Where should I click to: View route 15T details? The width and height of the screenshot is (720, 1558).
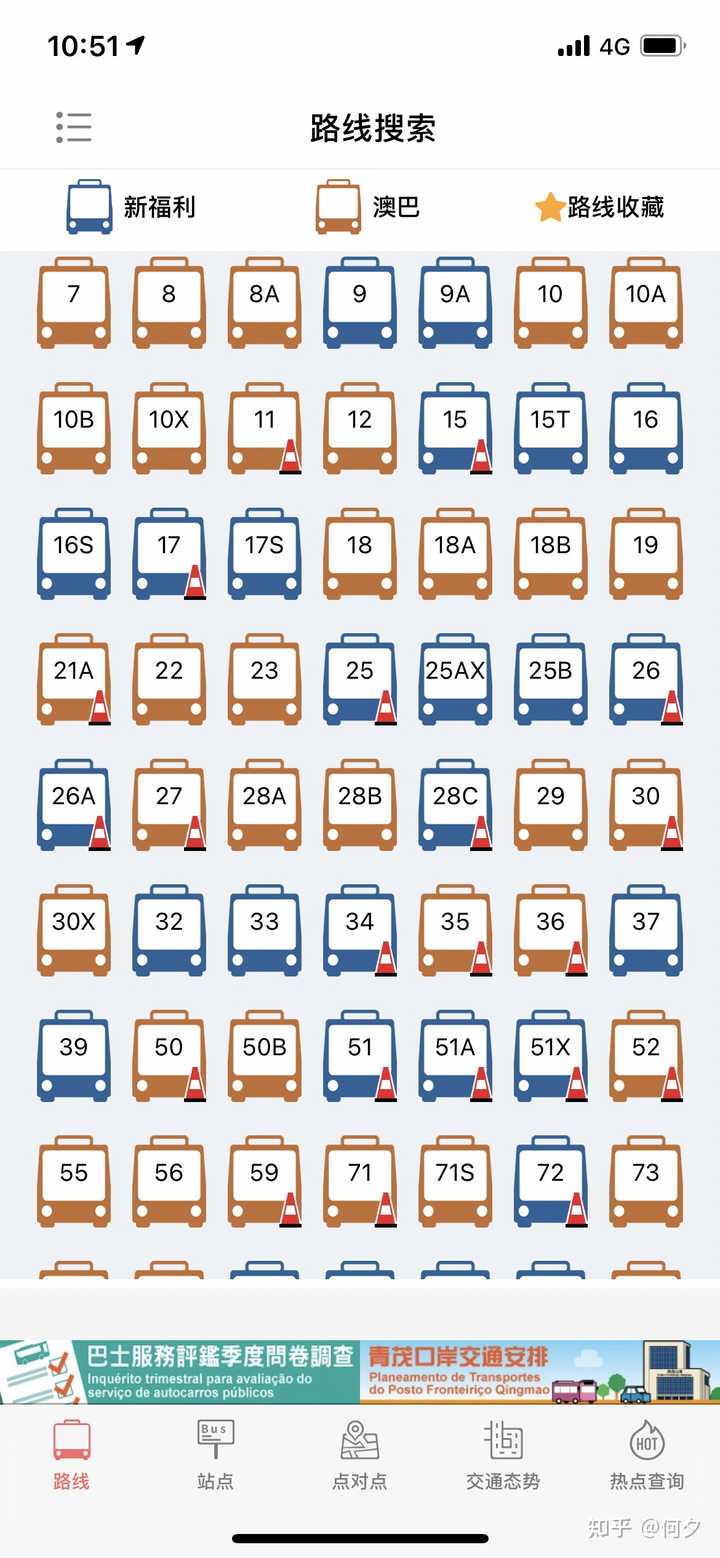(550, 428)
